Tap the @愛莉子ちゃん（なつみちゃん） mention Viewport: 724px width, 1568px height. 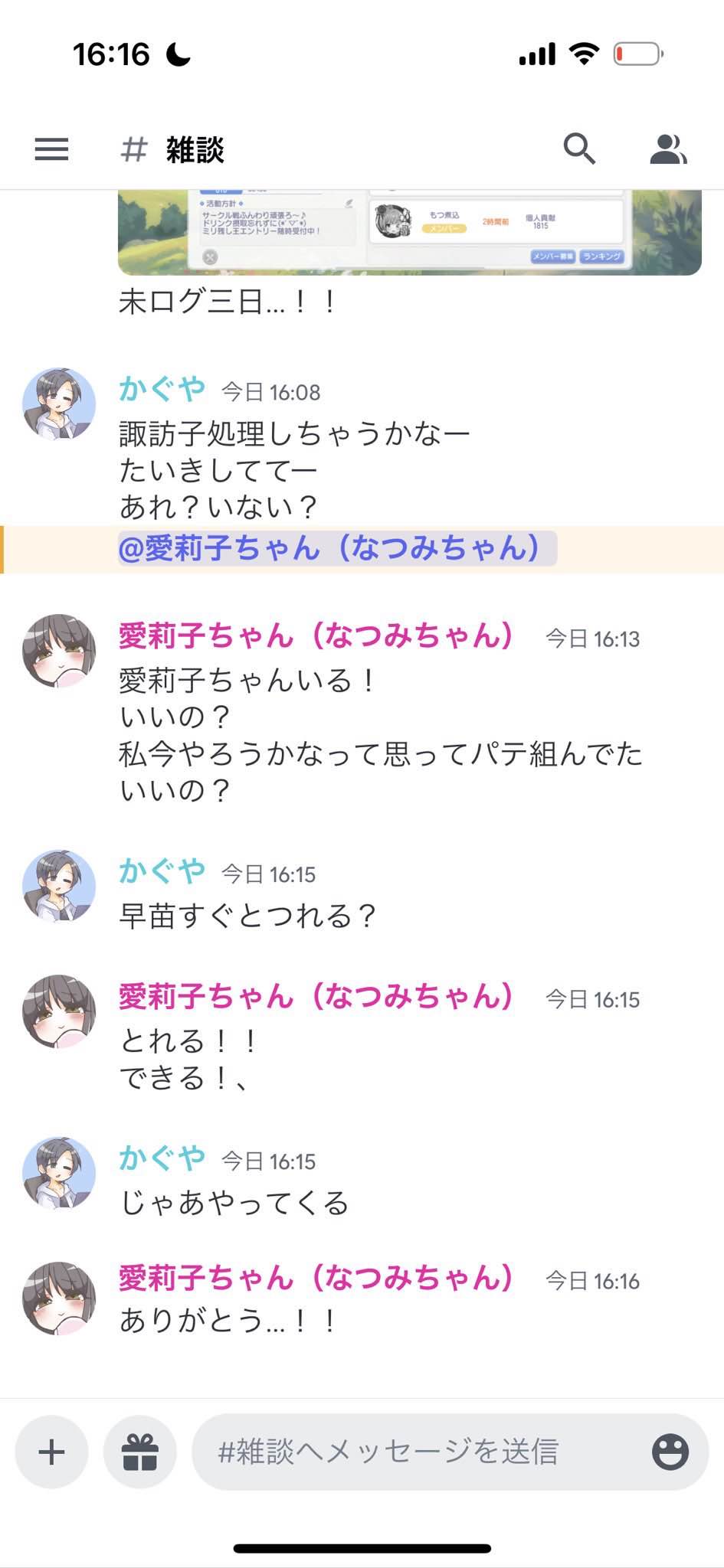[x=337, y=548]
